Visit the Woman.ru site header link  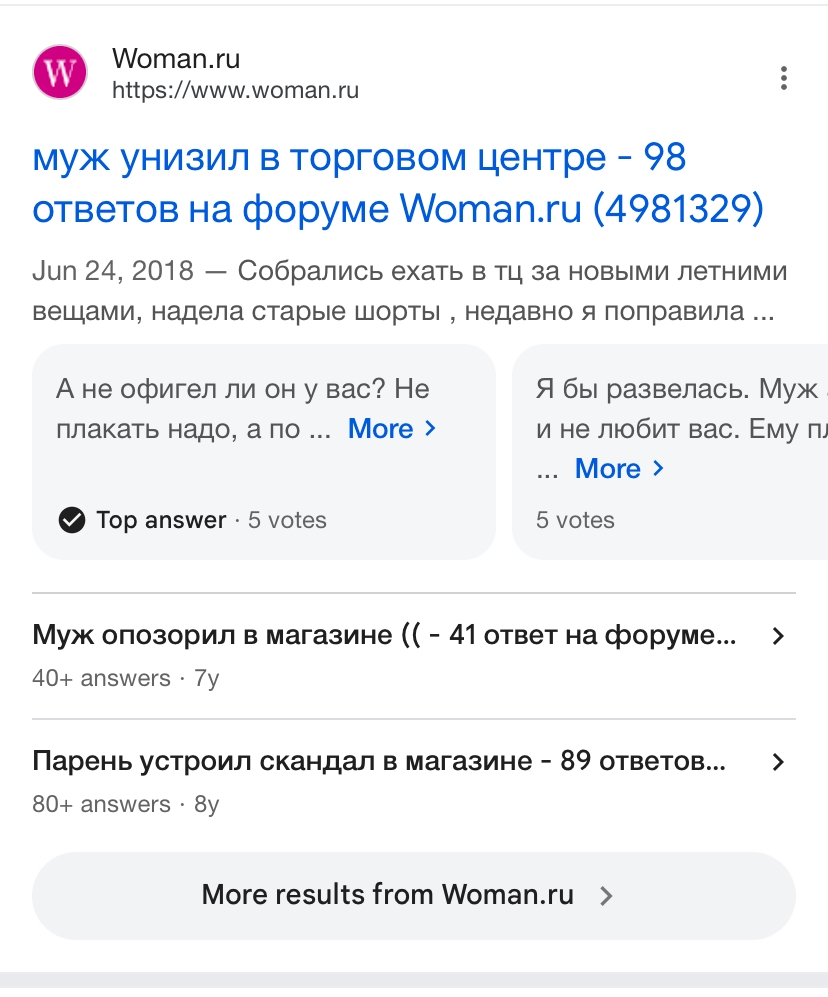pos(196,74)
